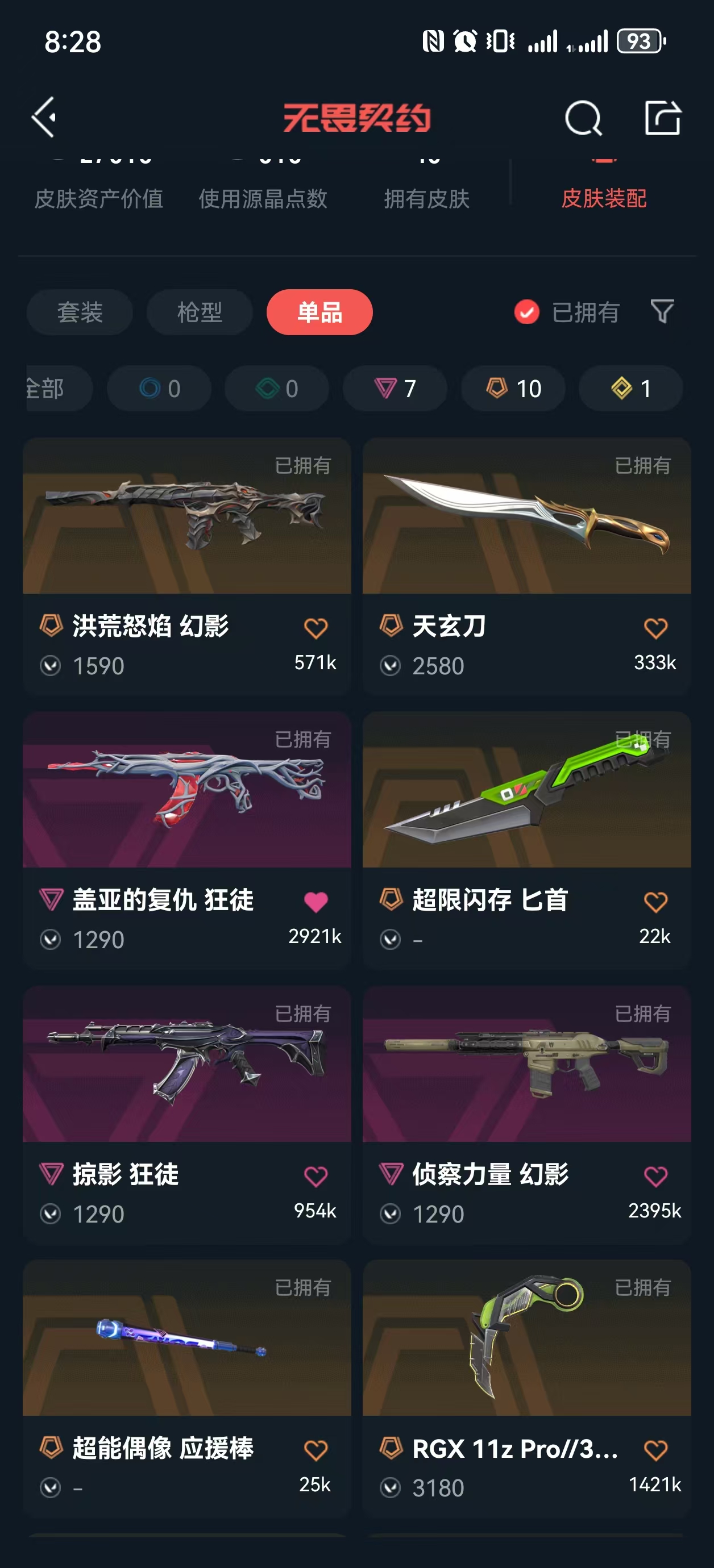
Task: Filter by yellow tier chip showing 1
Action: pos(630,389)
